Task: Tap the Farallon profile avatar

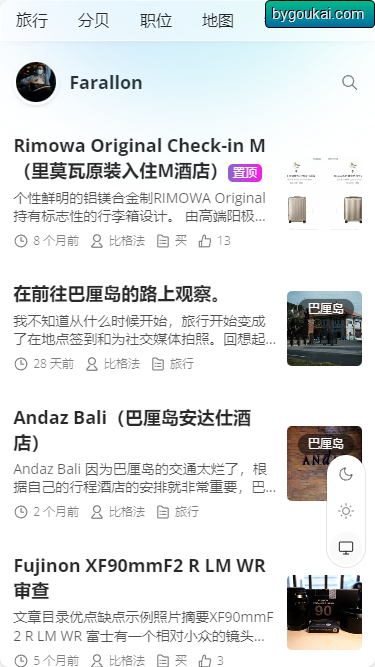Action: click(36, 83)
